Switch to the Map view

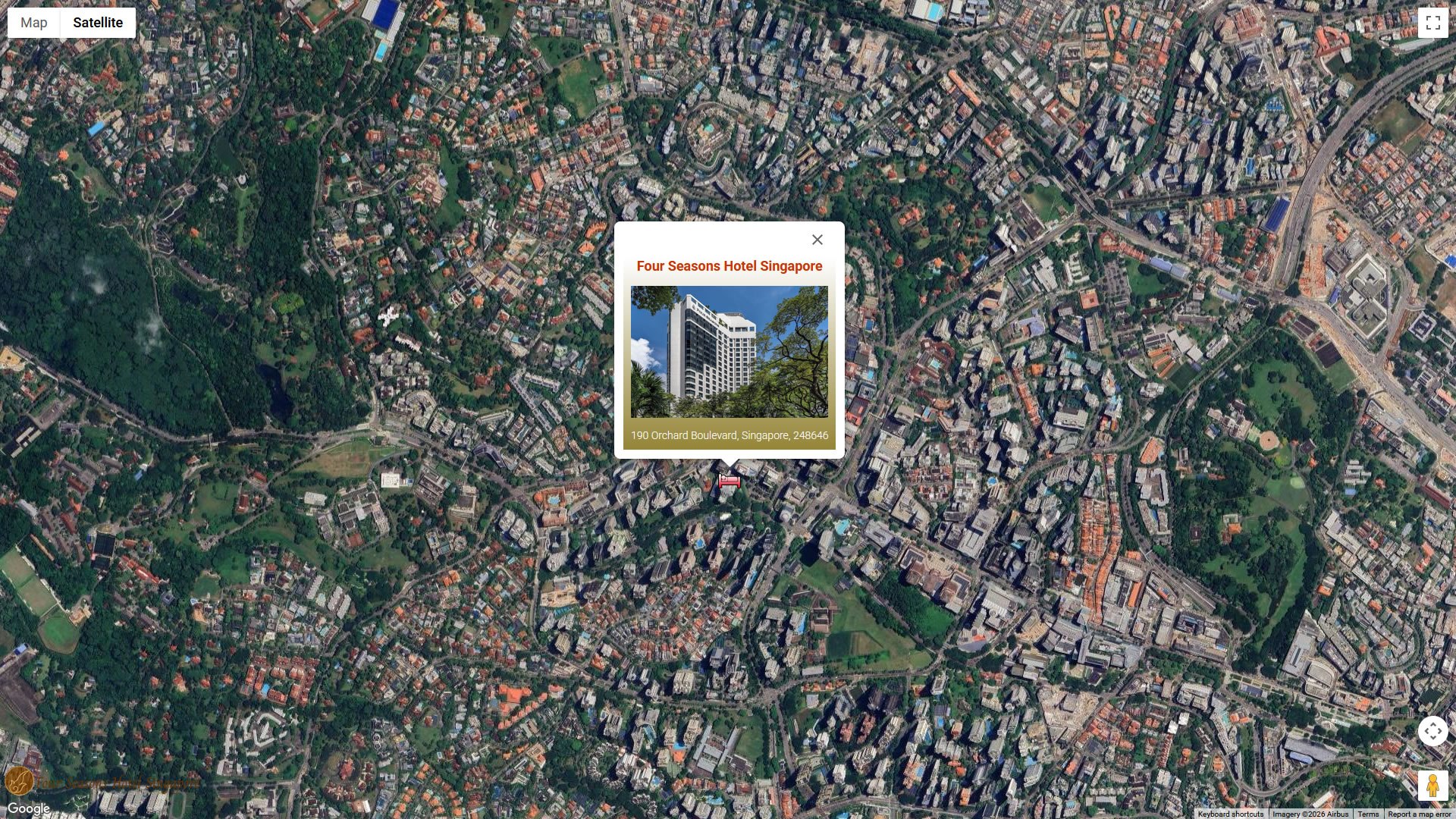pyautogui.click(x=34, y=23)
